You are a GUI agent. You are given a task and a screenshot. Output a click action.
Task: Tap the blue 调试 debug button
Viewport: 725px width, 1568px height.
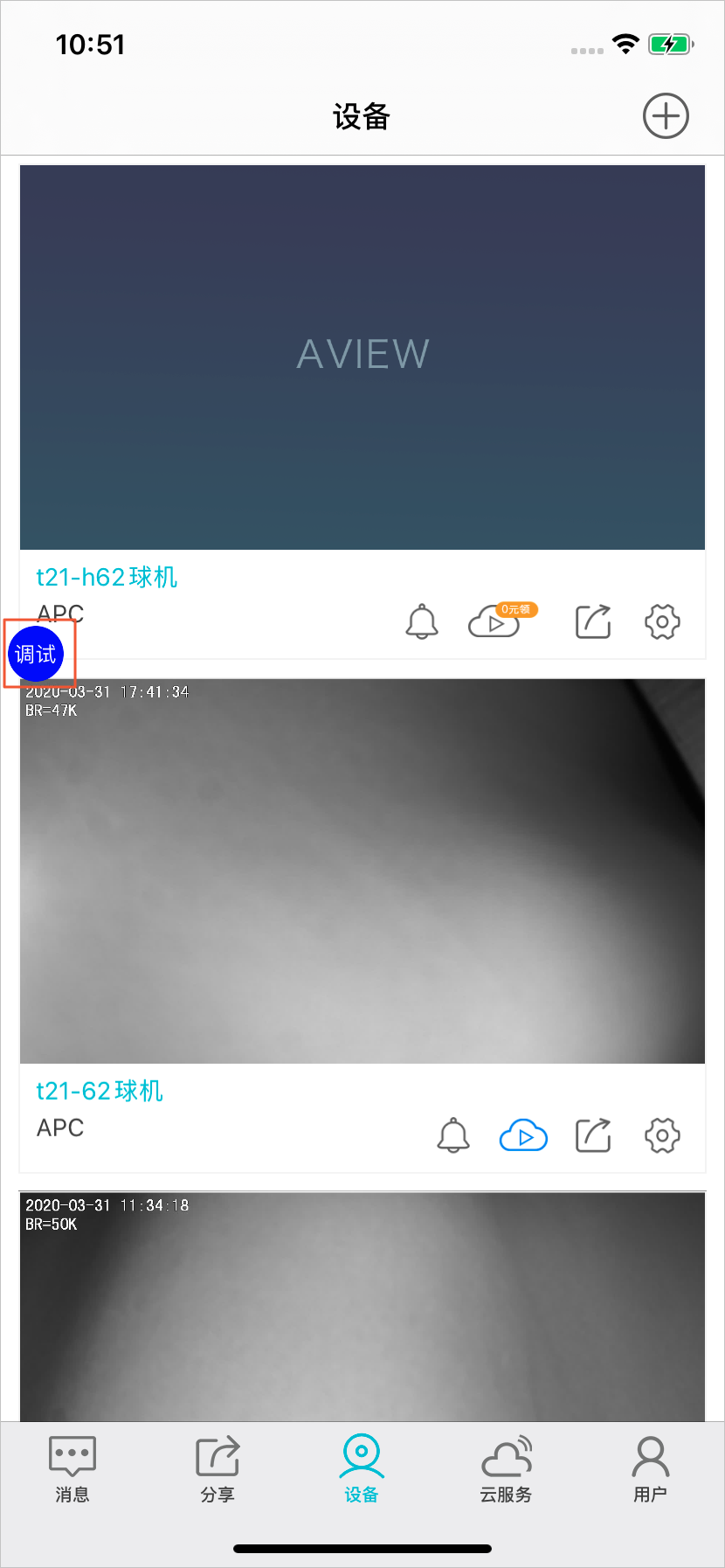(36, 654)
